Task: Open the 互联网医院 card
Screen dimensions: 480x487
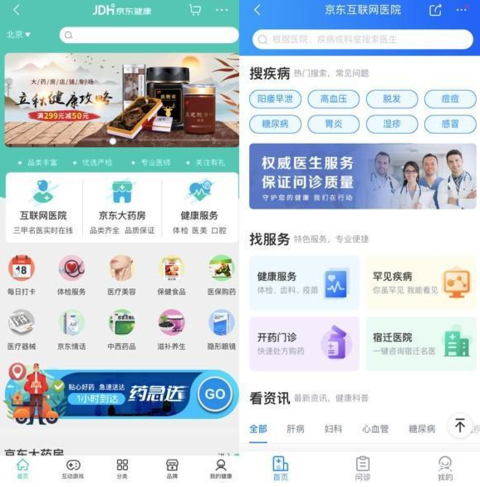Action: click(43, 207)
